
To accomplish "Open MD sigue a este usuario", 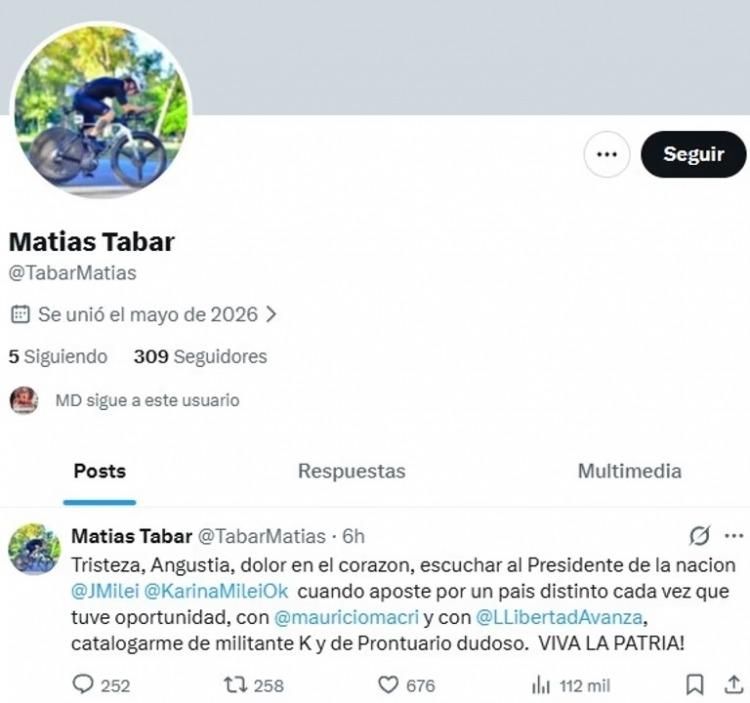I will pos(124,400).
